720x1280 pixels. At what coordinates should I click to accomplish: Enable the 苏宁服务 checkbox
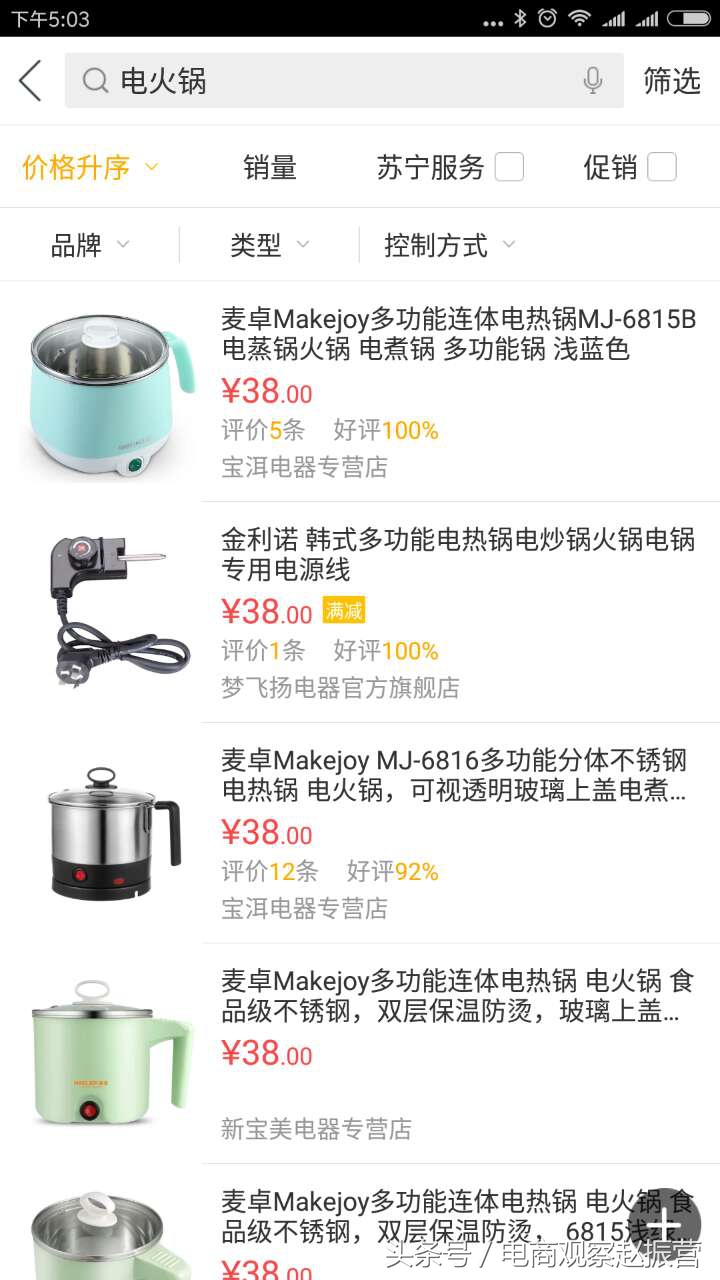click(x=510, y=168)
